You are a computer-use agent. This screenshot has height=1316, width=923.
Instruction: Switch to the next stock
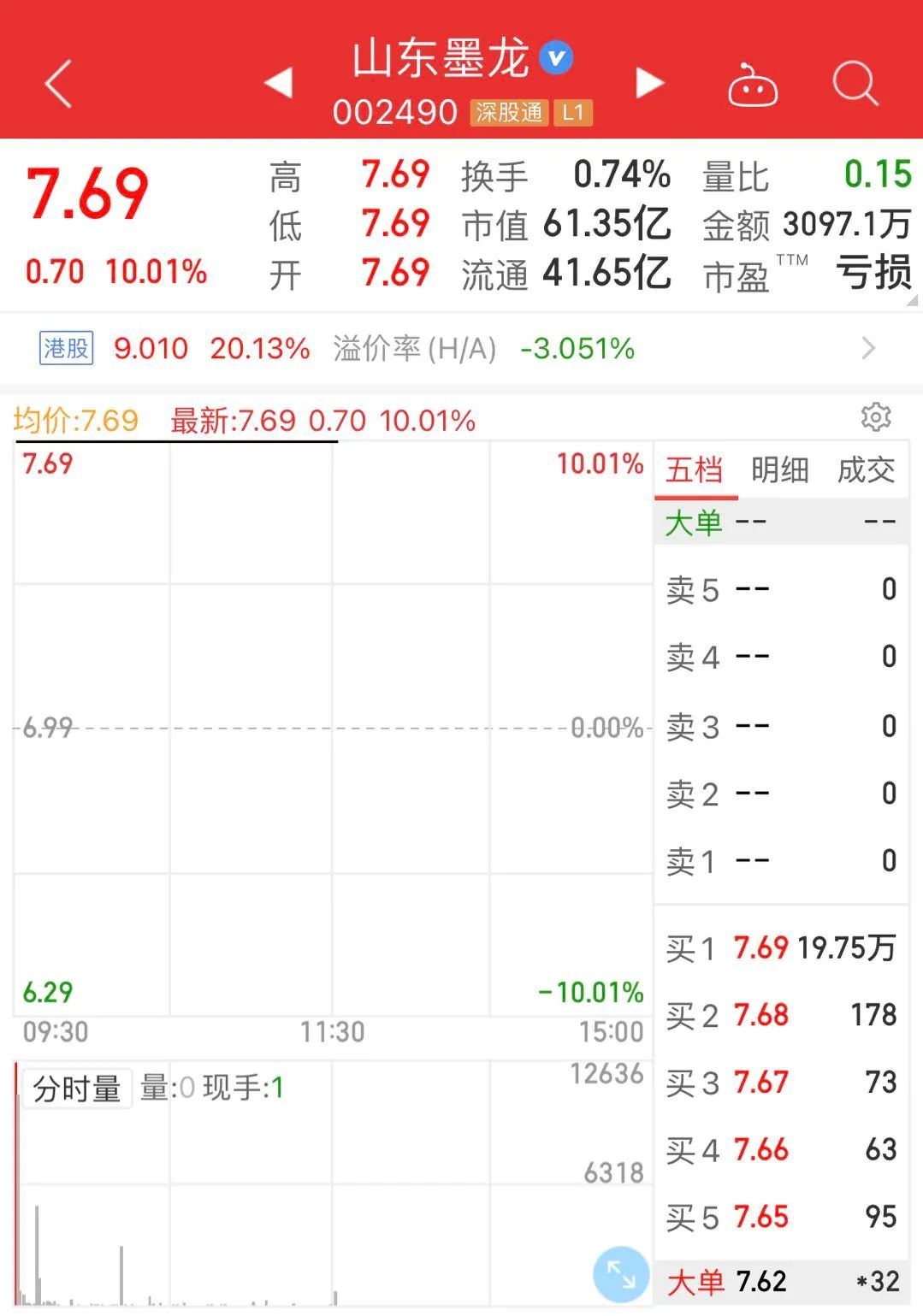[650, 83]
